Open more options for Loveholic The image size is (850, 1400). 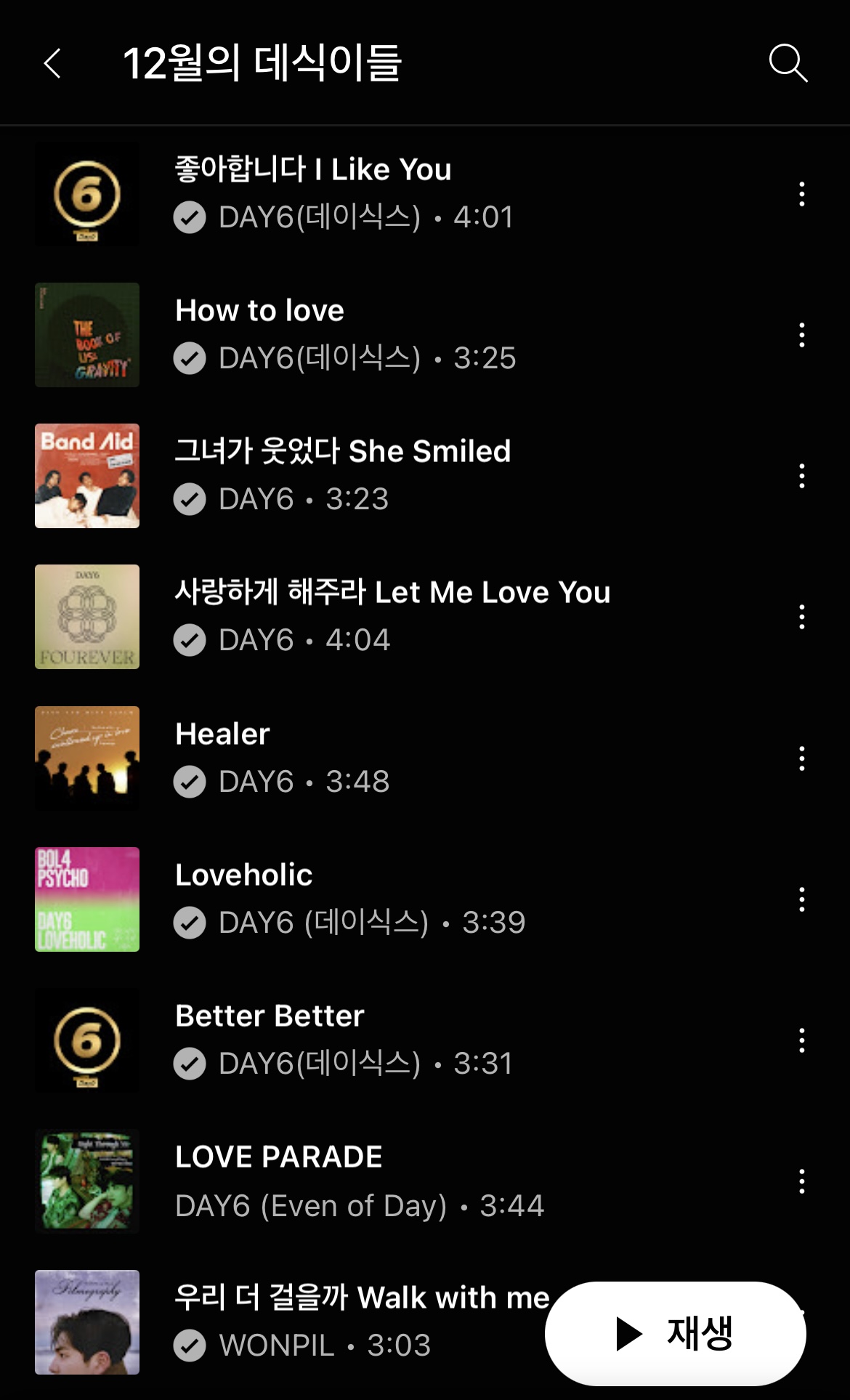tap(802, 899)
